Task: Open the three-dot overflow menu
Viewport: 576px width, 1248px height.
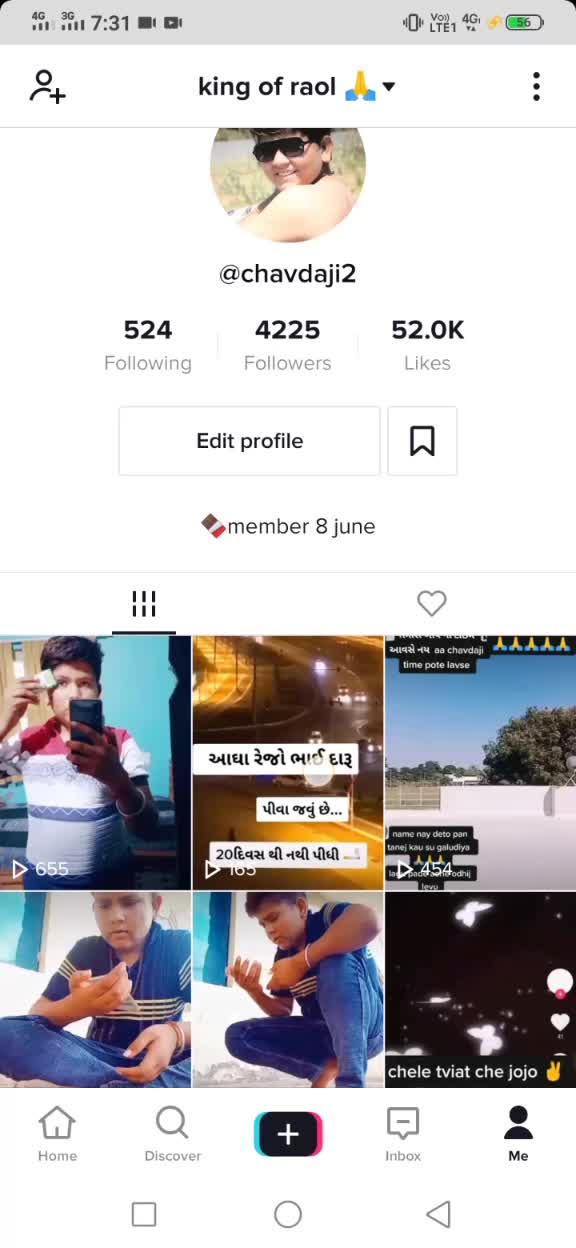Action: (536, 87)
